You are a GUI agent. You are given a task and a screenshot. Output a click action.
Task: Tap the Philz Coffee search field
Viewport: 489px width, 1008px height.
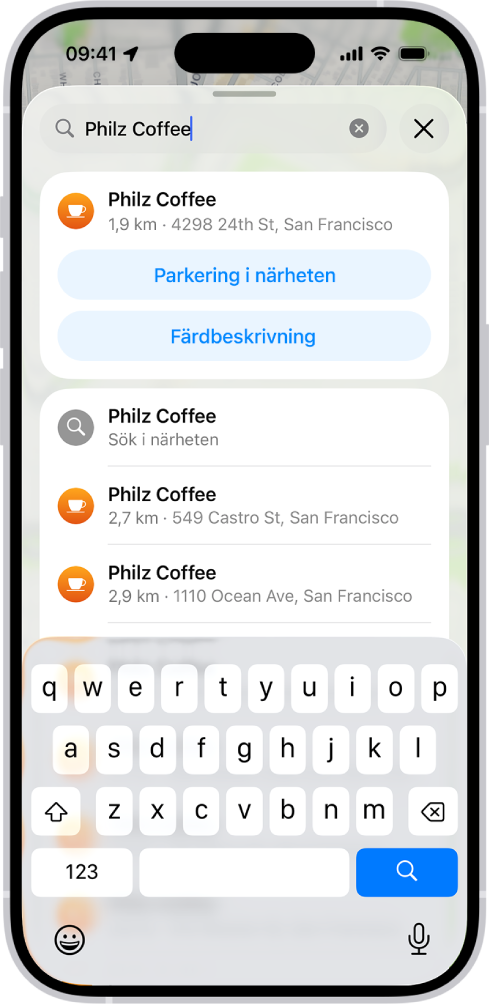(213, 129)
